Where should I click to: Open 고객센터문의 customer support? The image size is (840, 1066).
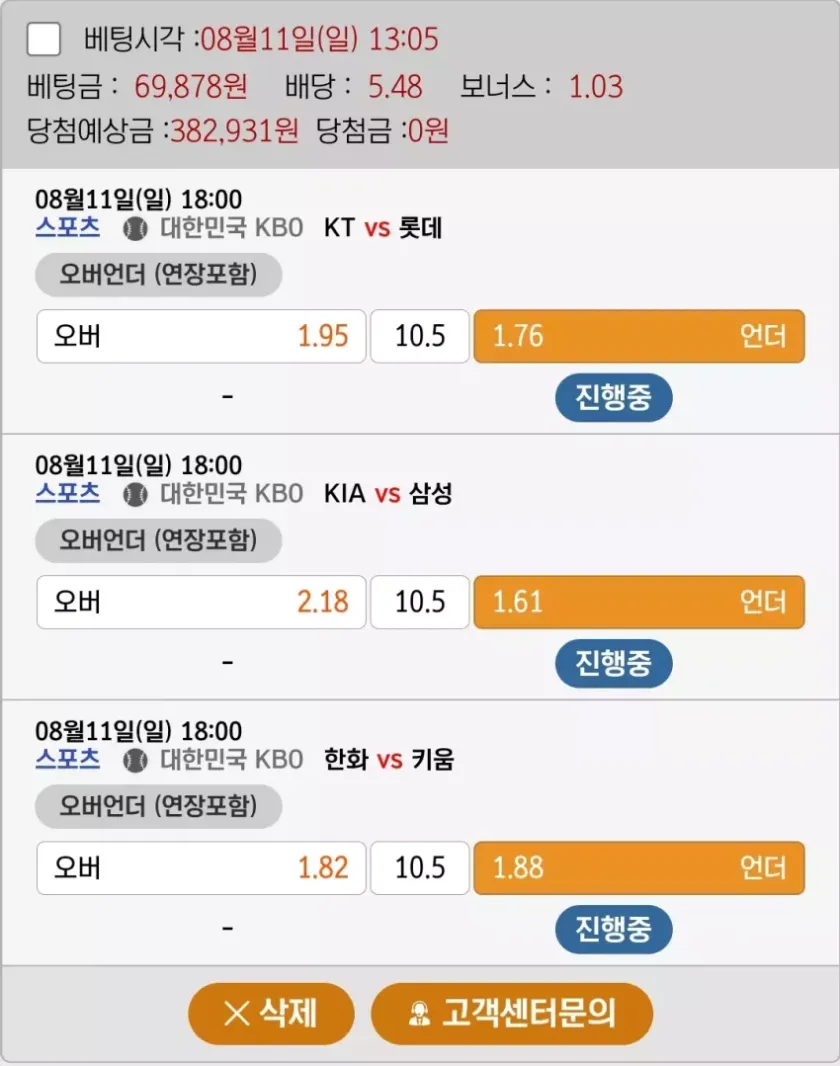coord(511,1013)
